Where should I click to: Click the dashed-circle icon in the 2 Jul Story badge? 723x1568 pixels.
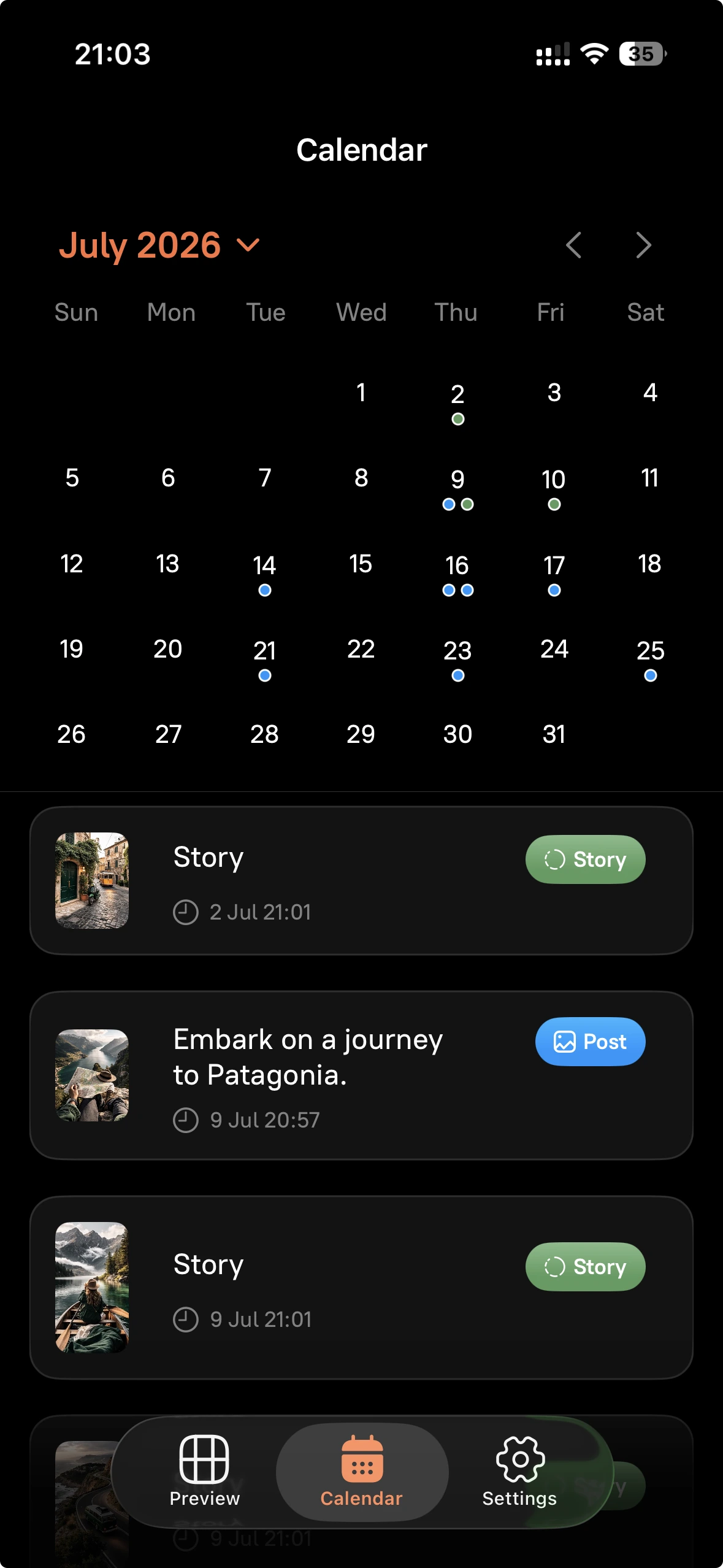point(555,859)
